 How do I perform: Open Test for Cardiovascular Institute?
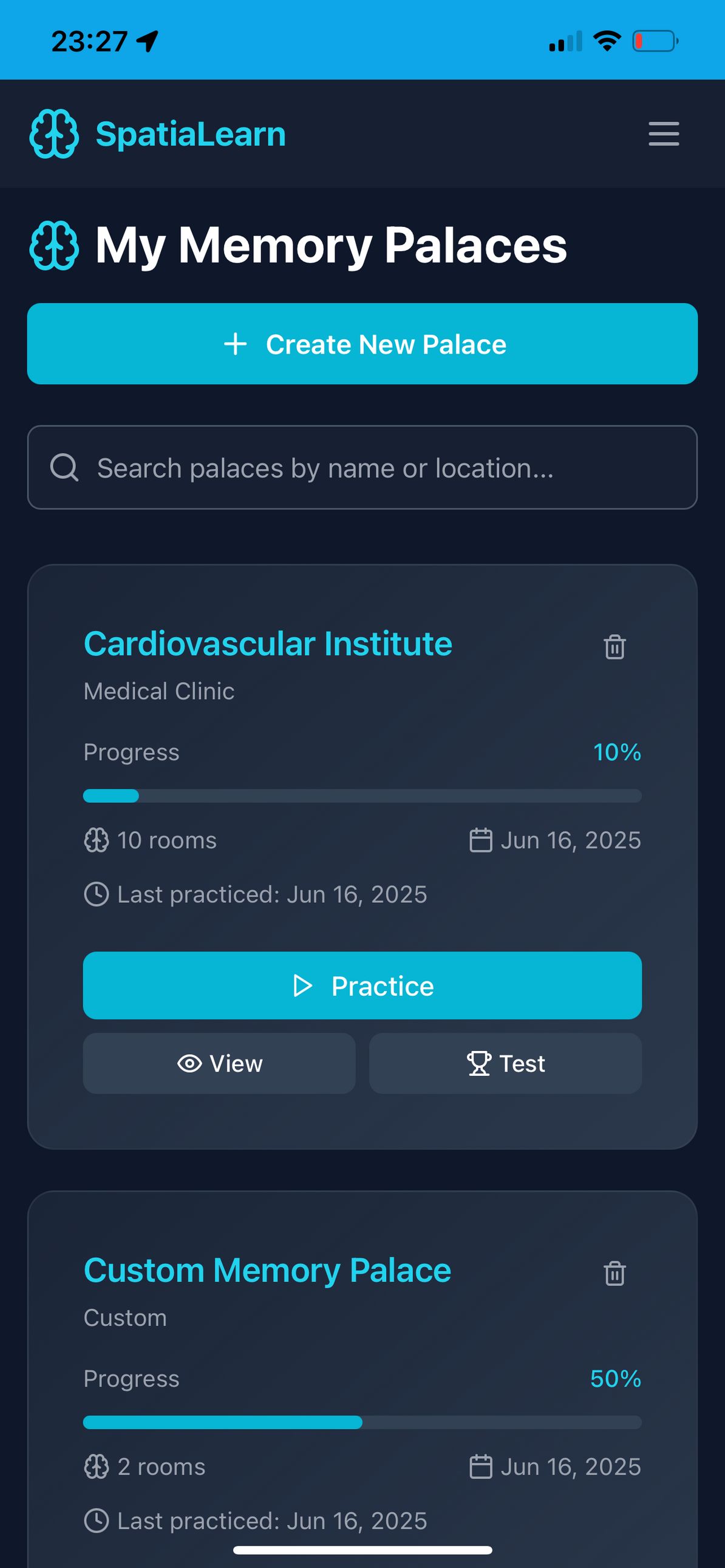click(505, 1063)
